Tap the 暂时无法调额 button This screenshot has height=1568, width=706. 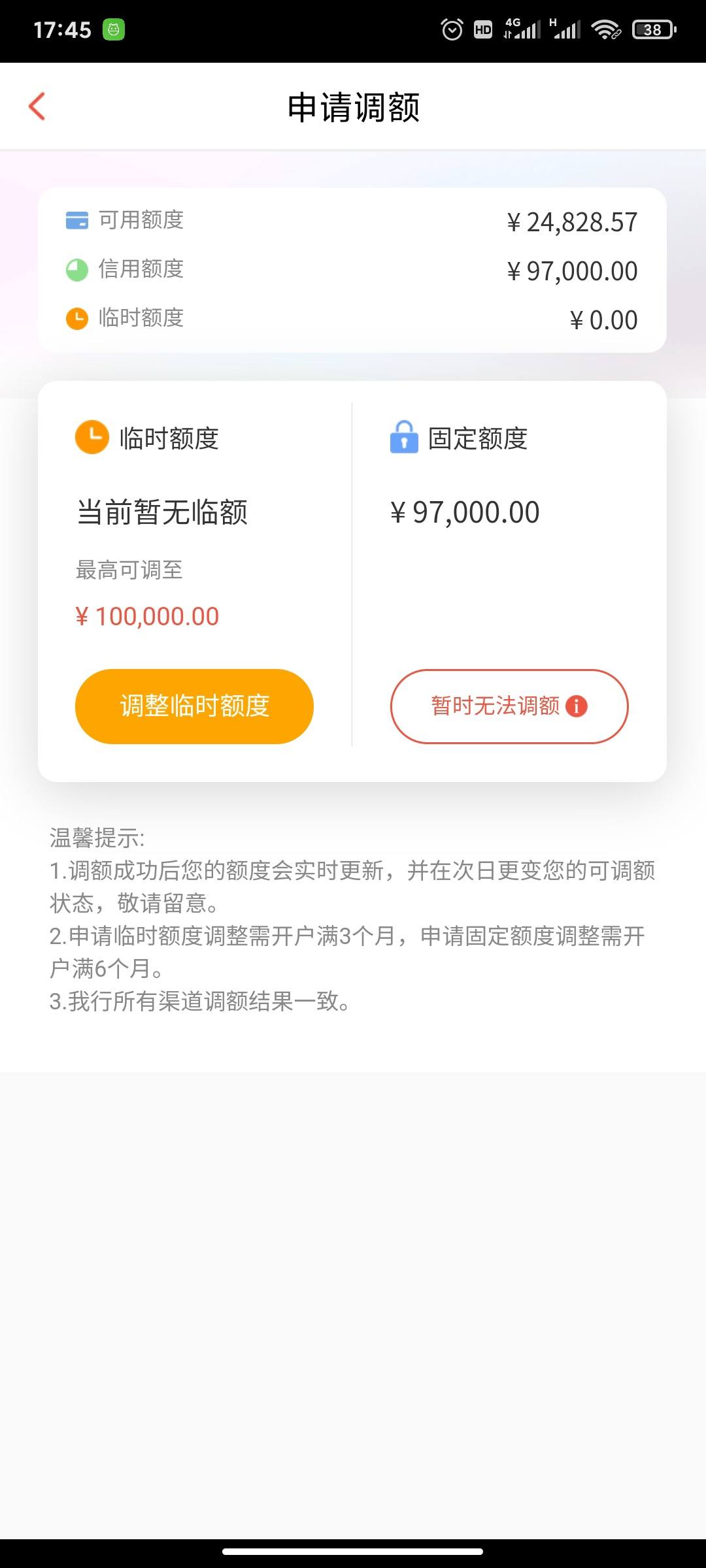point(509,706)
